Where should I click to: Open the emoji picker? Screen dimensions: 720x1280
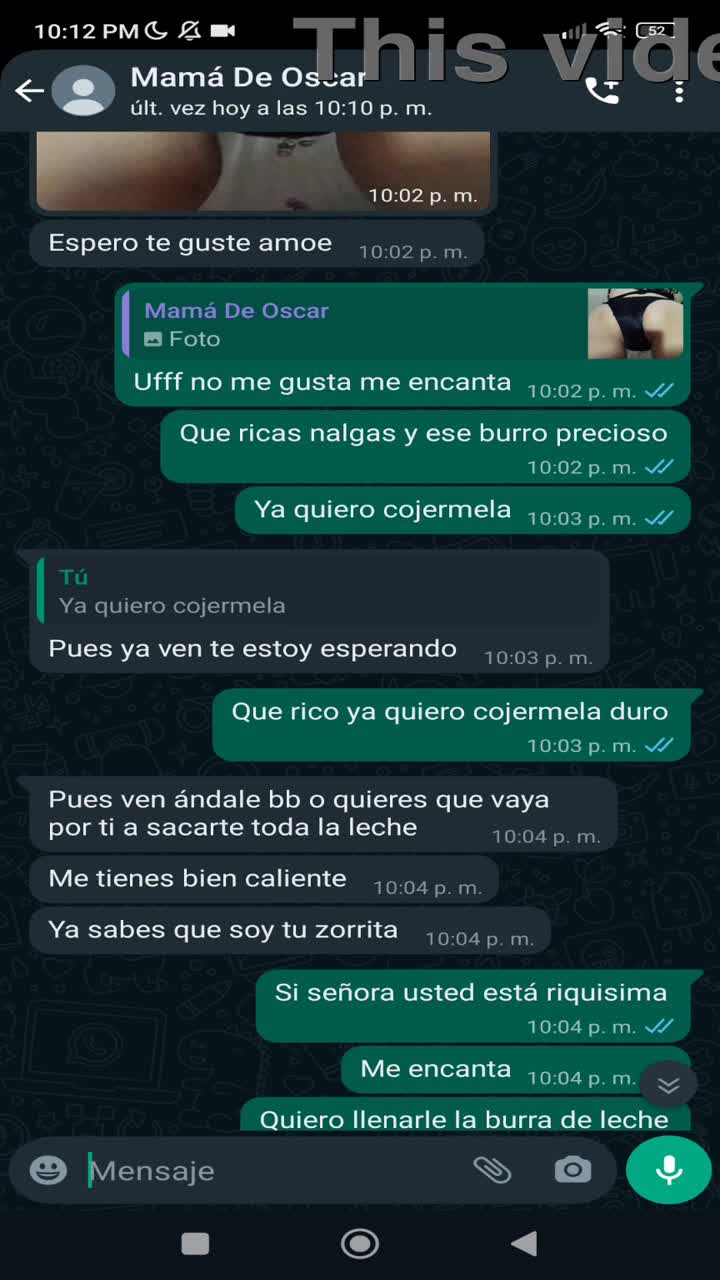[48, 1170]
